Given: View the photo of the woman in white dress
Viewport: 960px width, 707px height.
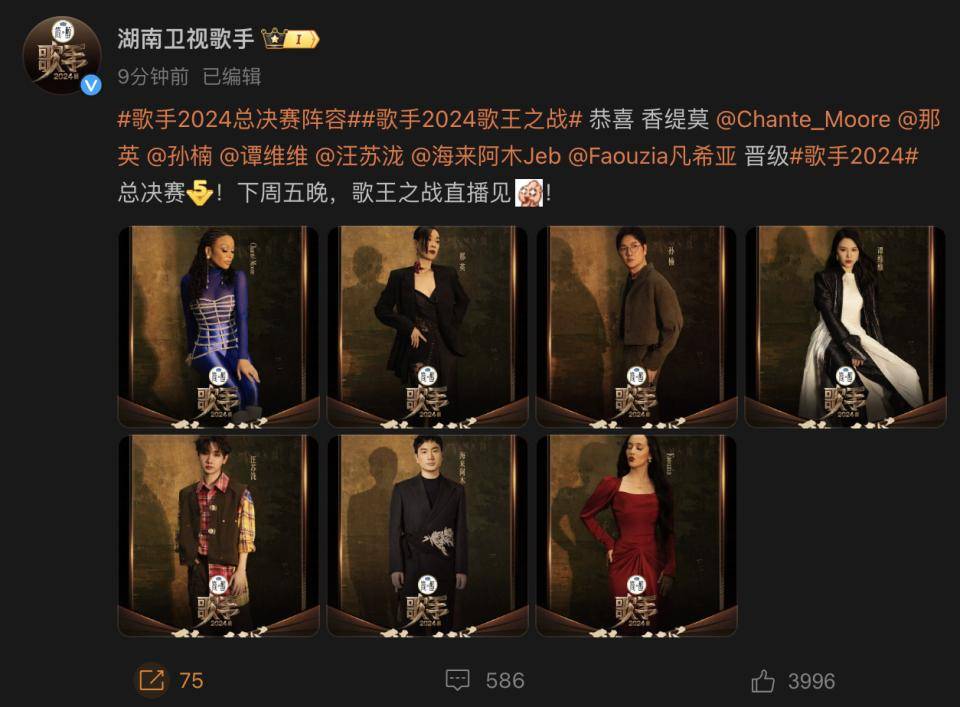Looking at the screenshot, I should (845, 327).
